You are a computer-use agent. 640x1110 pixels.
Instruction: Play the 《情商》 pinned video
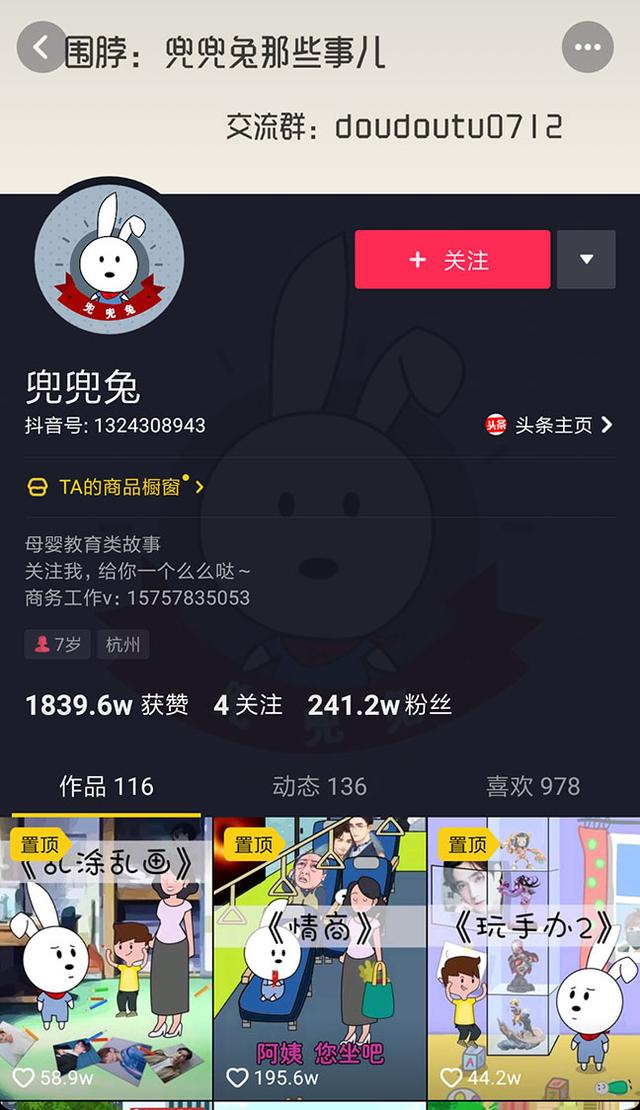(319, 959)
